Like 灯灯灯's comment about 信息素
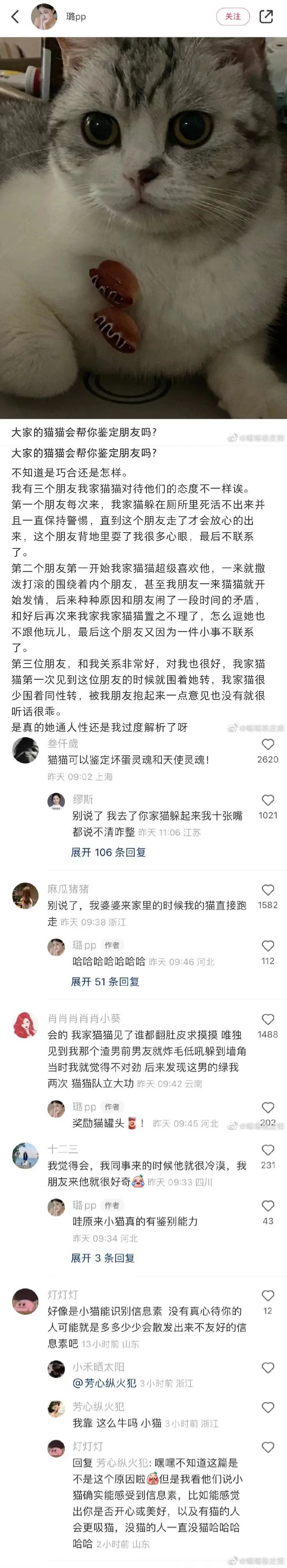The image size is (287, 1568). pos(267,1296)
